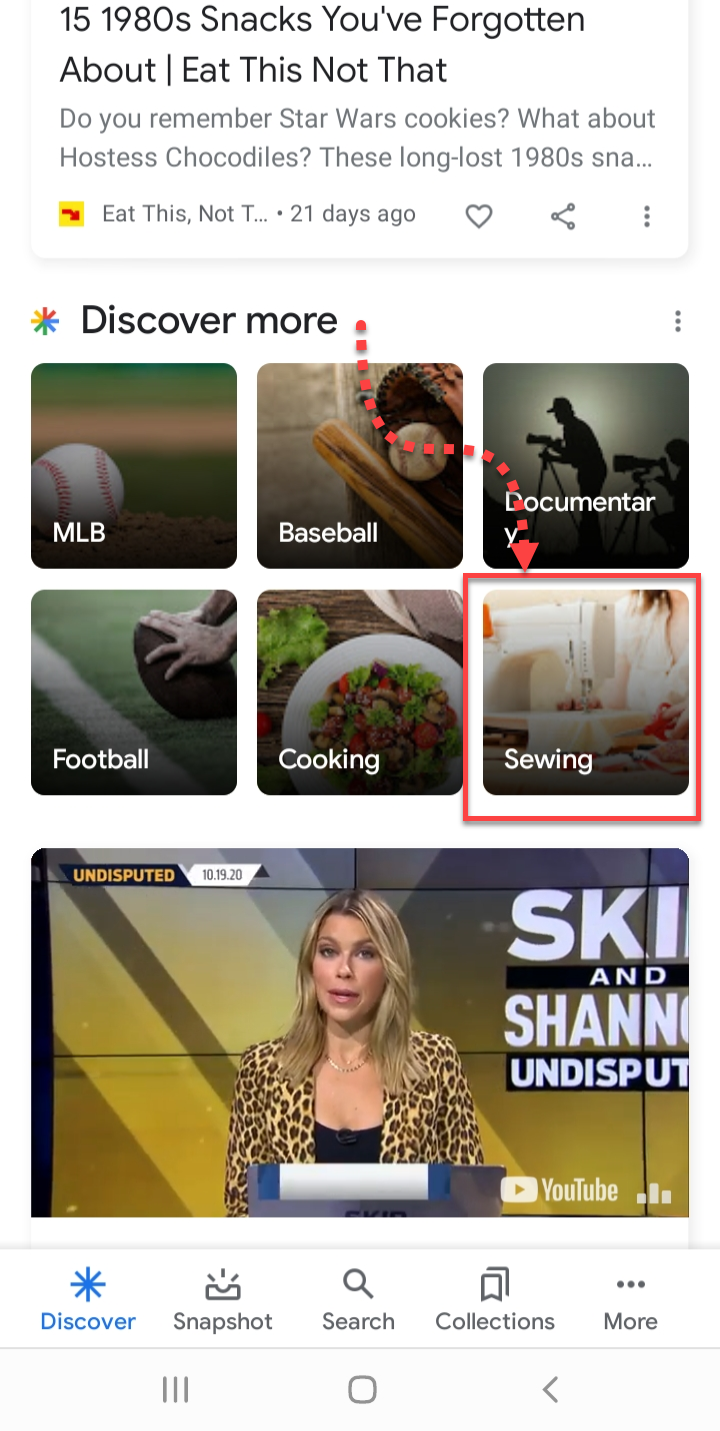Open Discover more options menu

[x=677, y=321]
